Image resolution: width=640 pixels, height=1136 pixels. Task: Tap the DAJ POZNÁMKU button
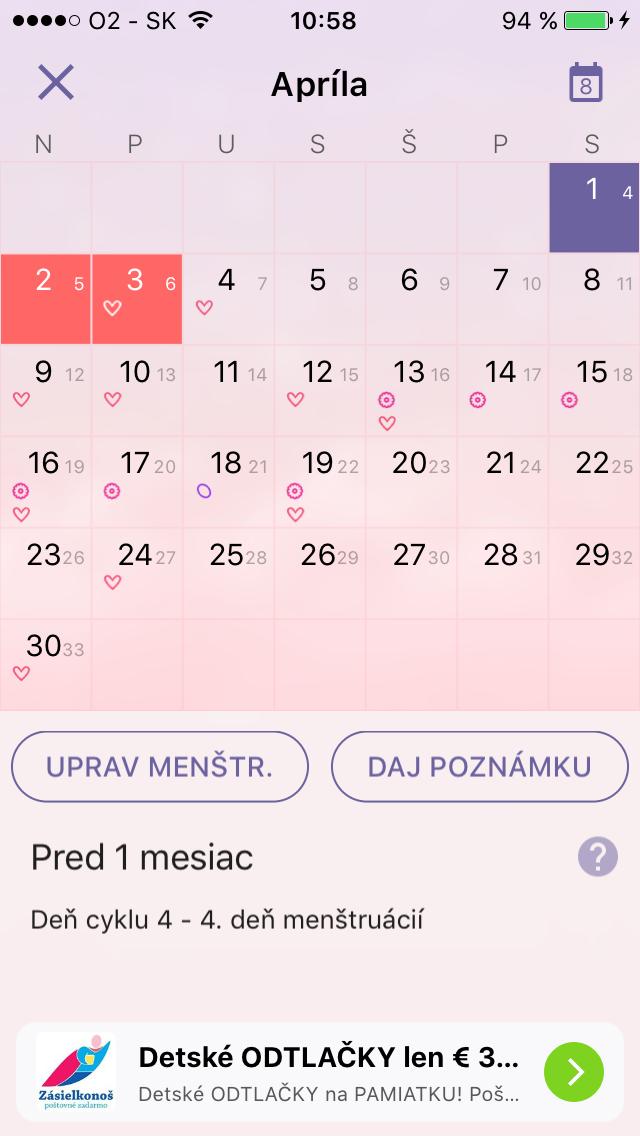point(480,767)
